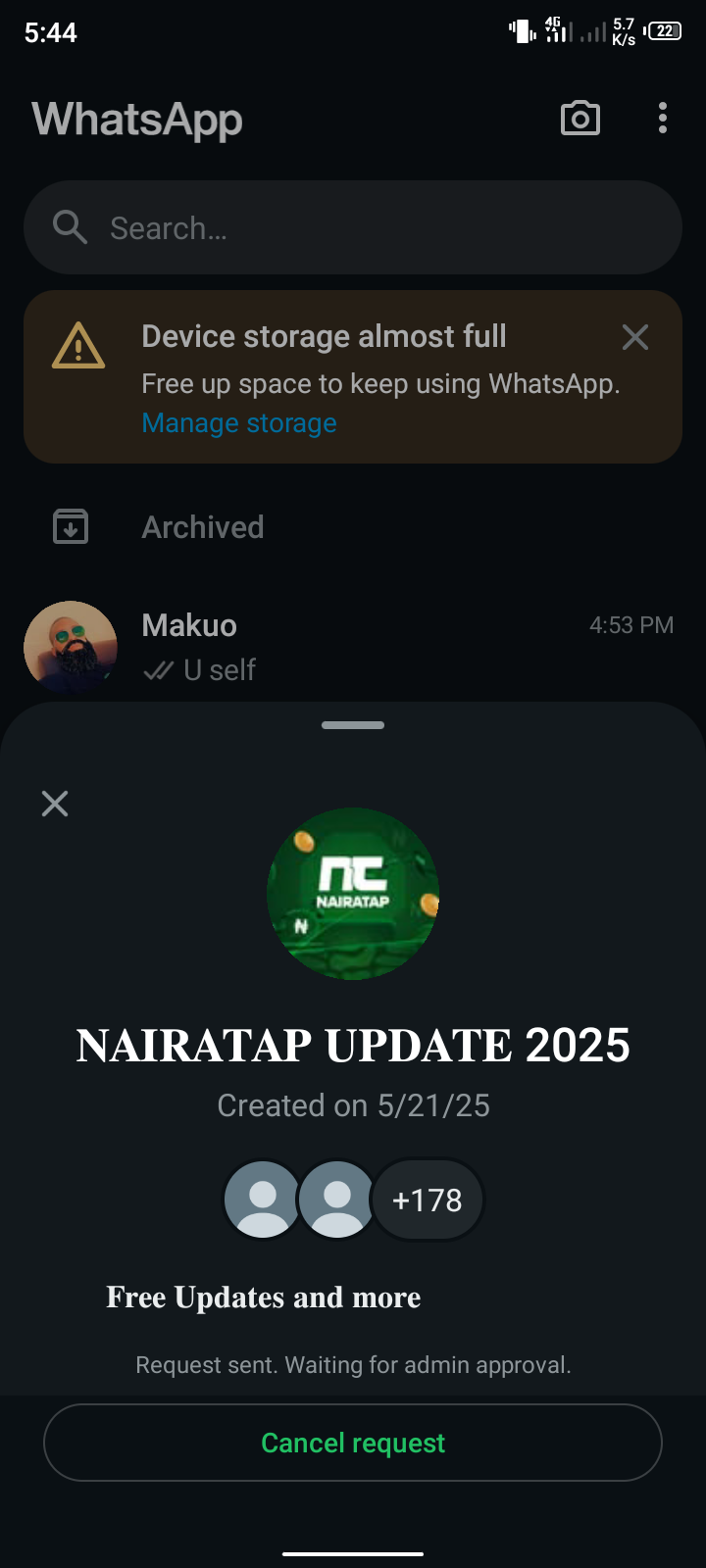This screenshot has height=1568, width=706.
Task: Cancel the group join request
Action: (x=353, y=1443)
